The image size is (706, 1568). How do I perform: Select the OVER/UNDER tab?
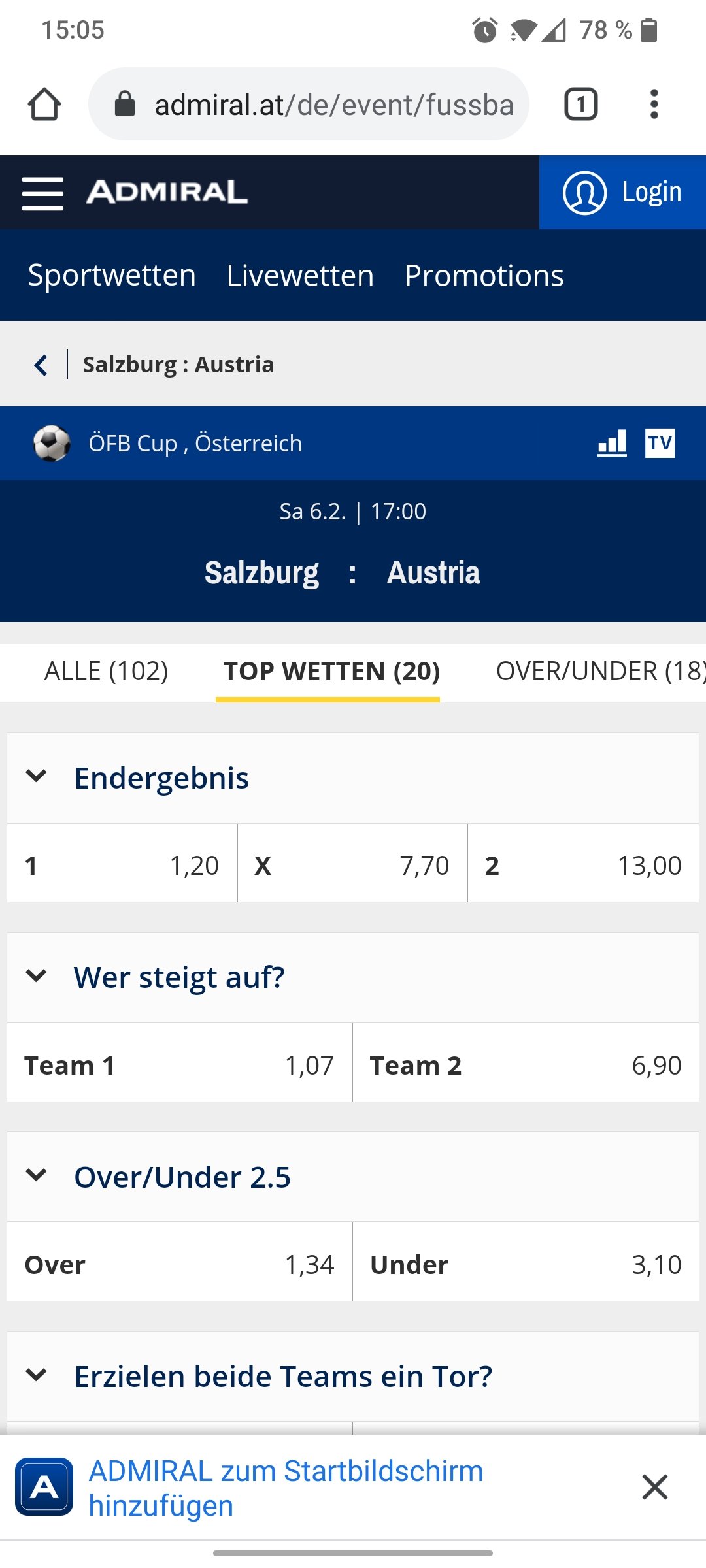pyautogui.click(x=600, y=671)
